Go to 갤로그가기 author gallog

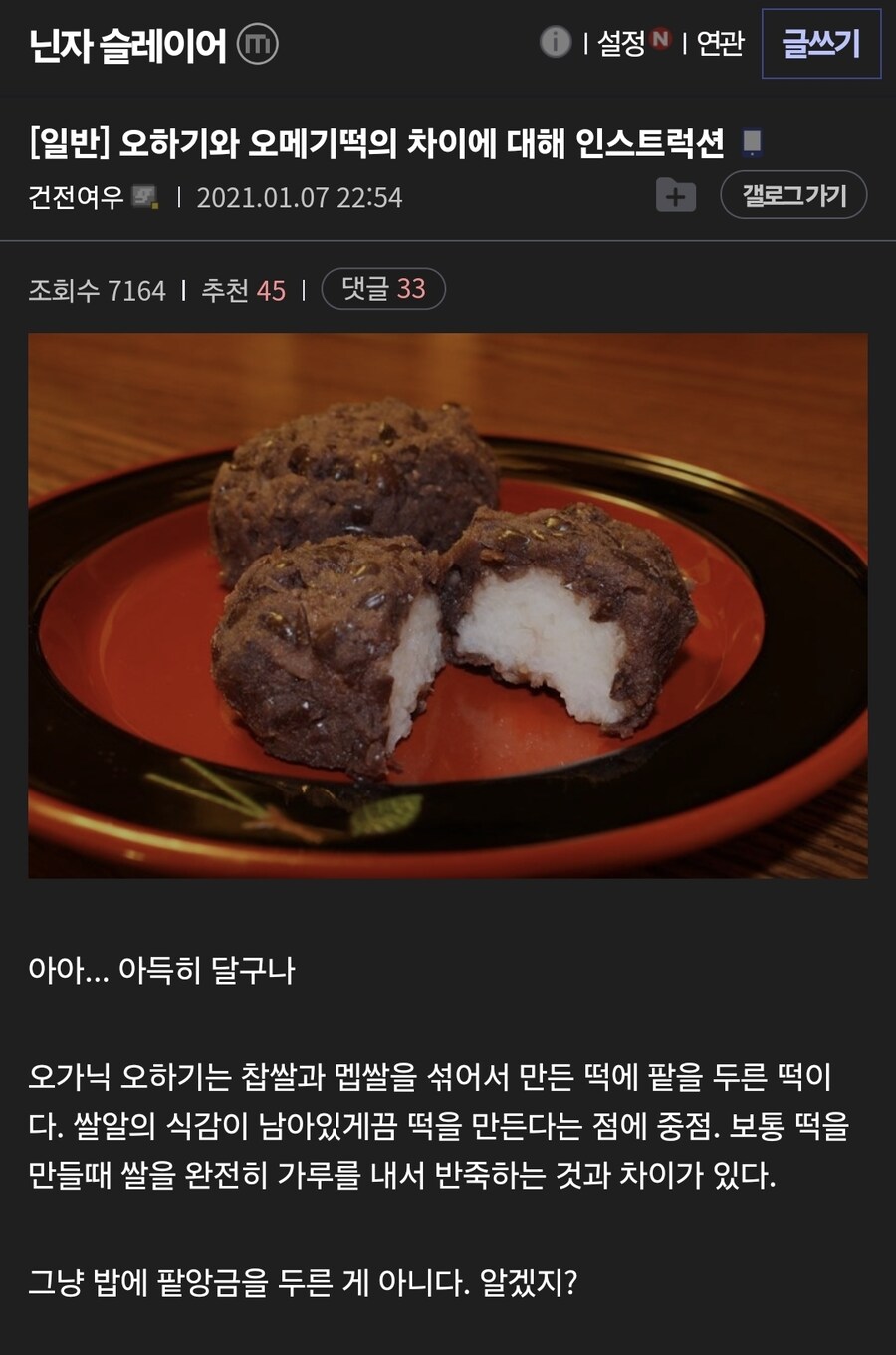tap(793, 196)
